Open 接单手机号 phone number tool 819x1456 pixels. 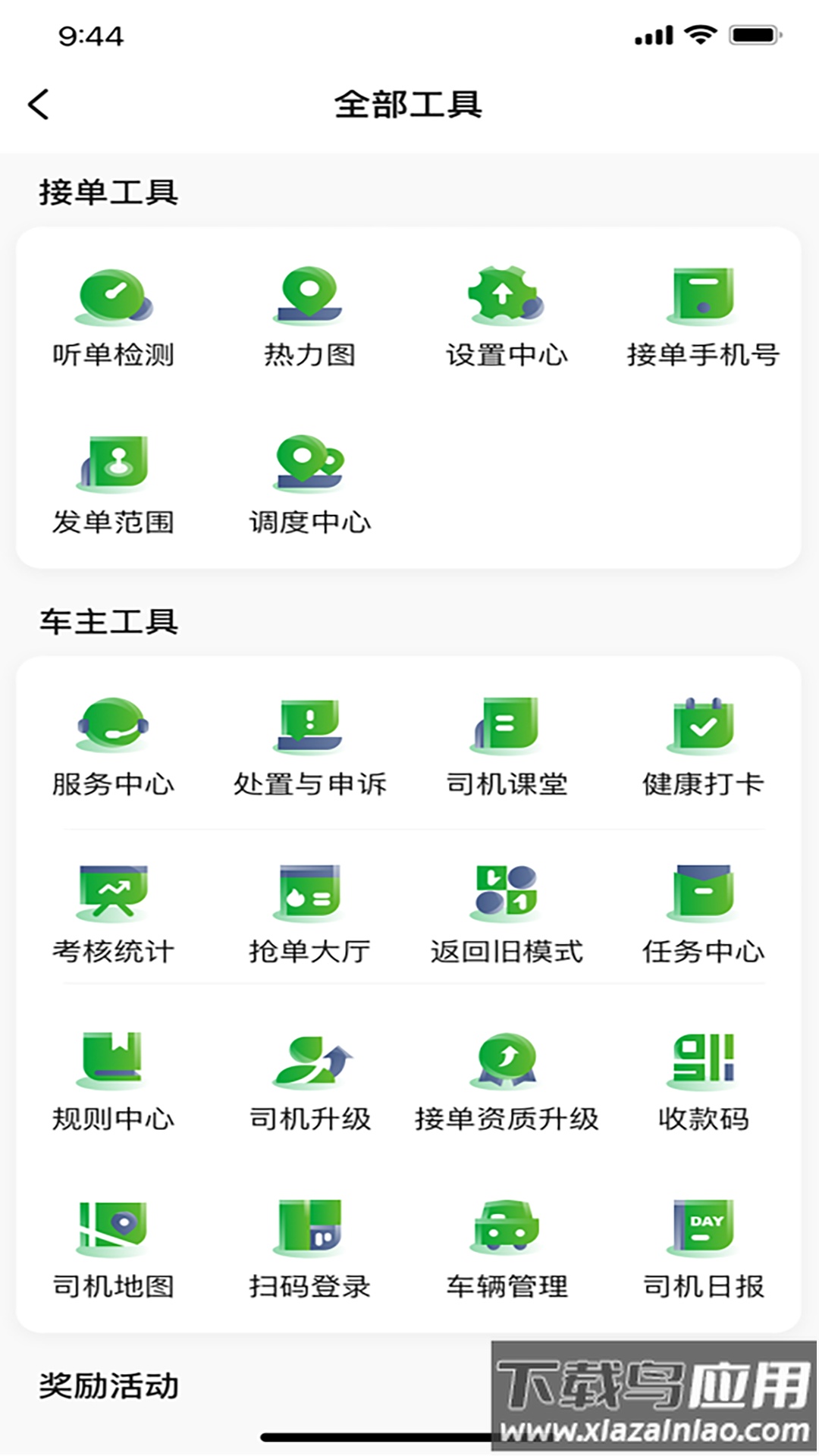click(704, 318)
